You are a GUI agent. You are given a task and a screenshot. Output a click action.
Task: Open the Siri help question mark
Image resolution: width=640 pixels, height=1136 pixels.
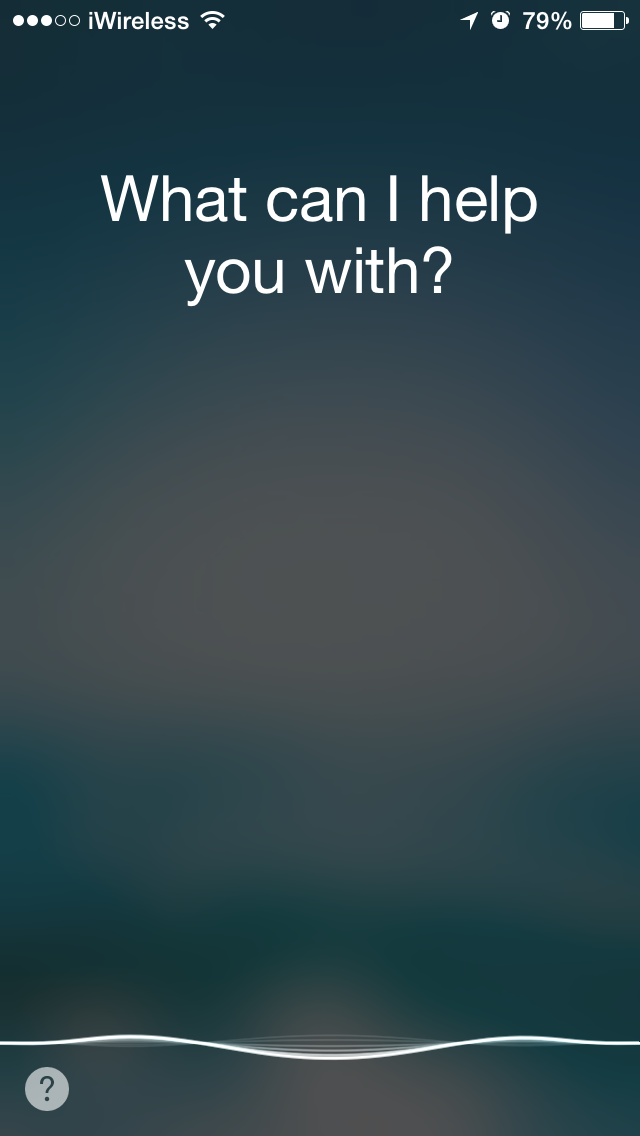(47, 1088)
